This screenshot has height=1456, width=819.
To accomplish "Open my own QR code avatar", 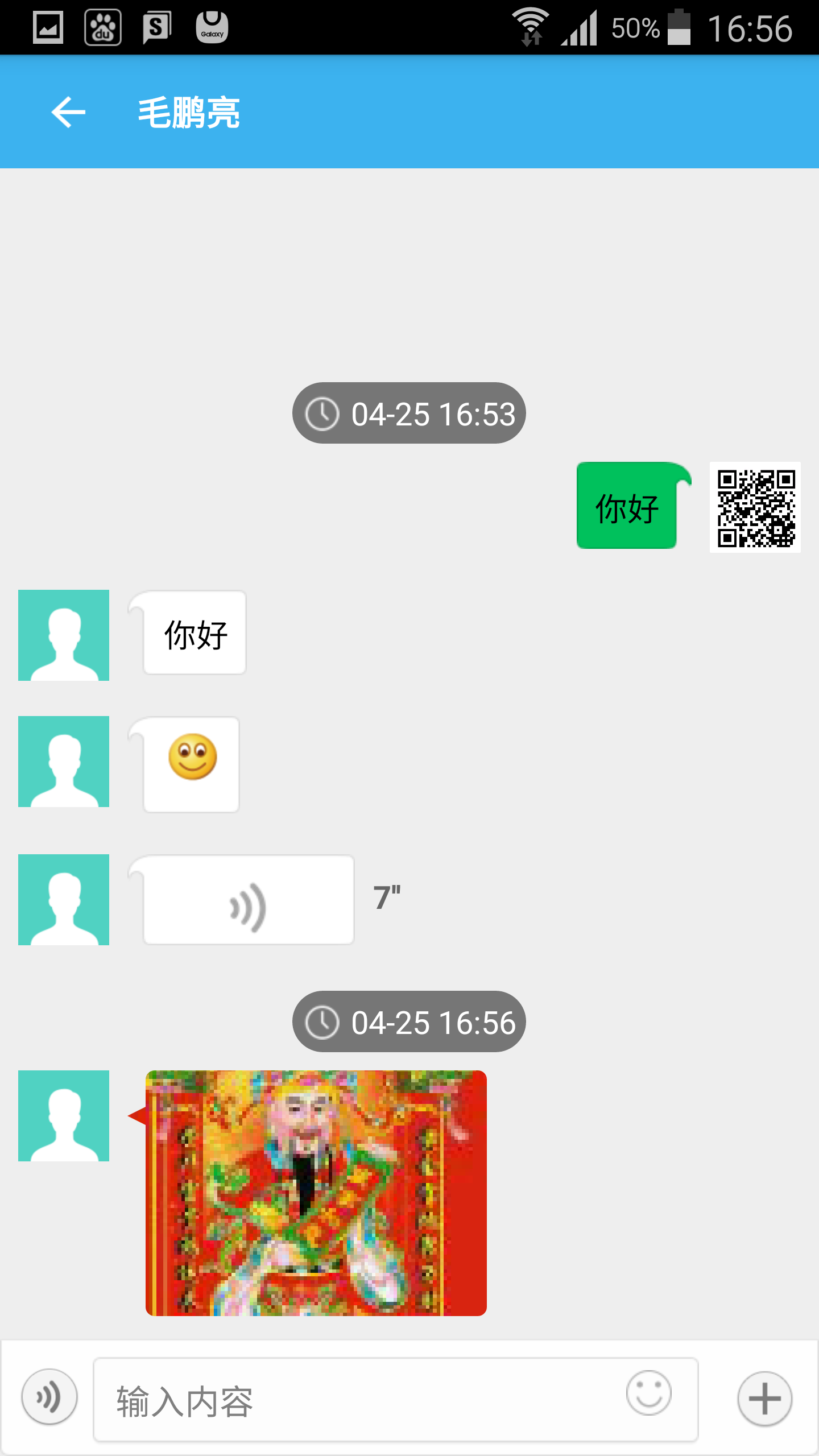I will click(755, 507).
